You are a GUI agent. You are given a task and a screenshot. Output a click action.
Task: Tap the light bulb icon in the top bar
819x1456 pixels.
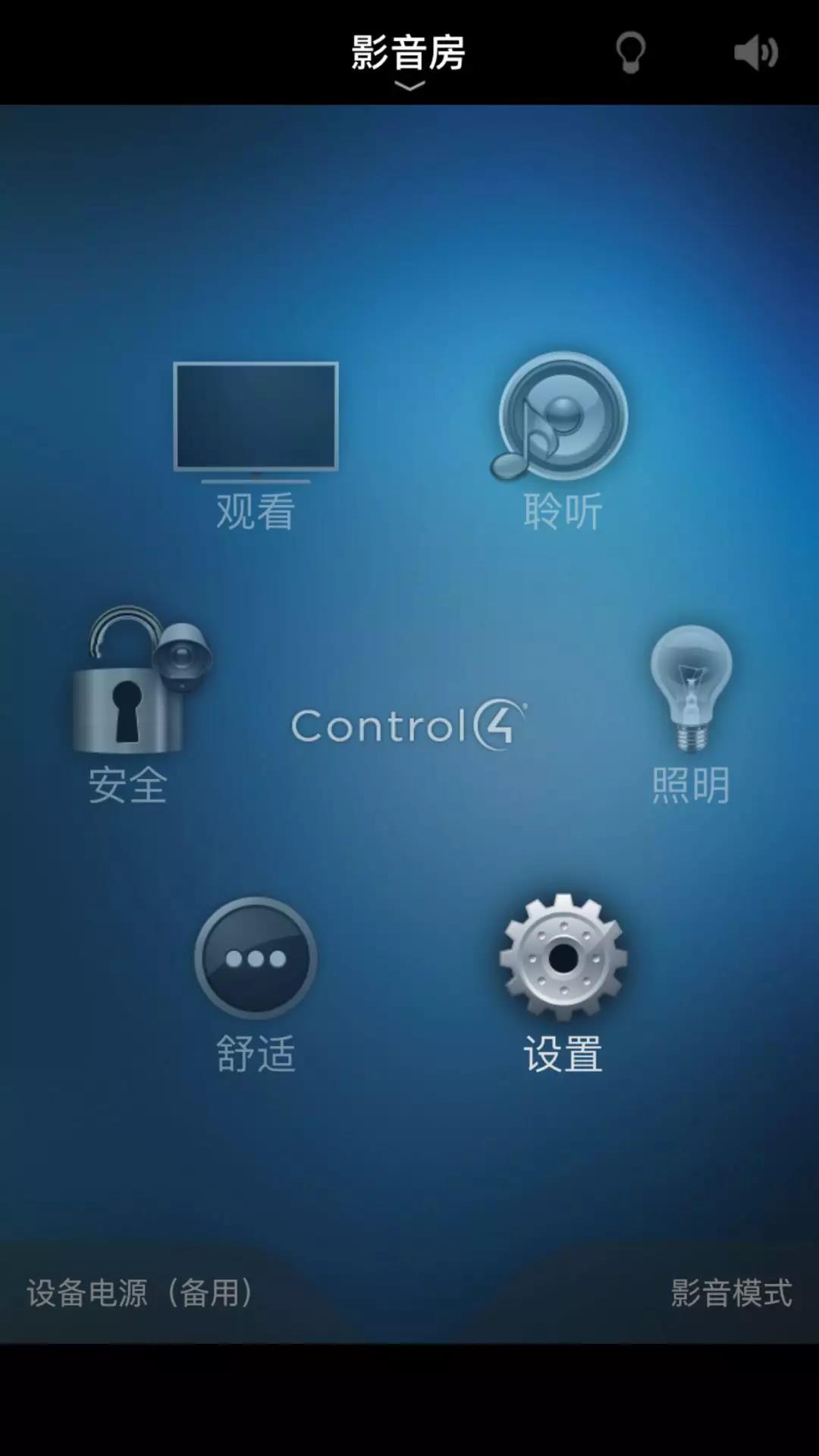[x=629, y=53]
